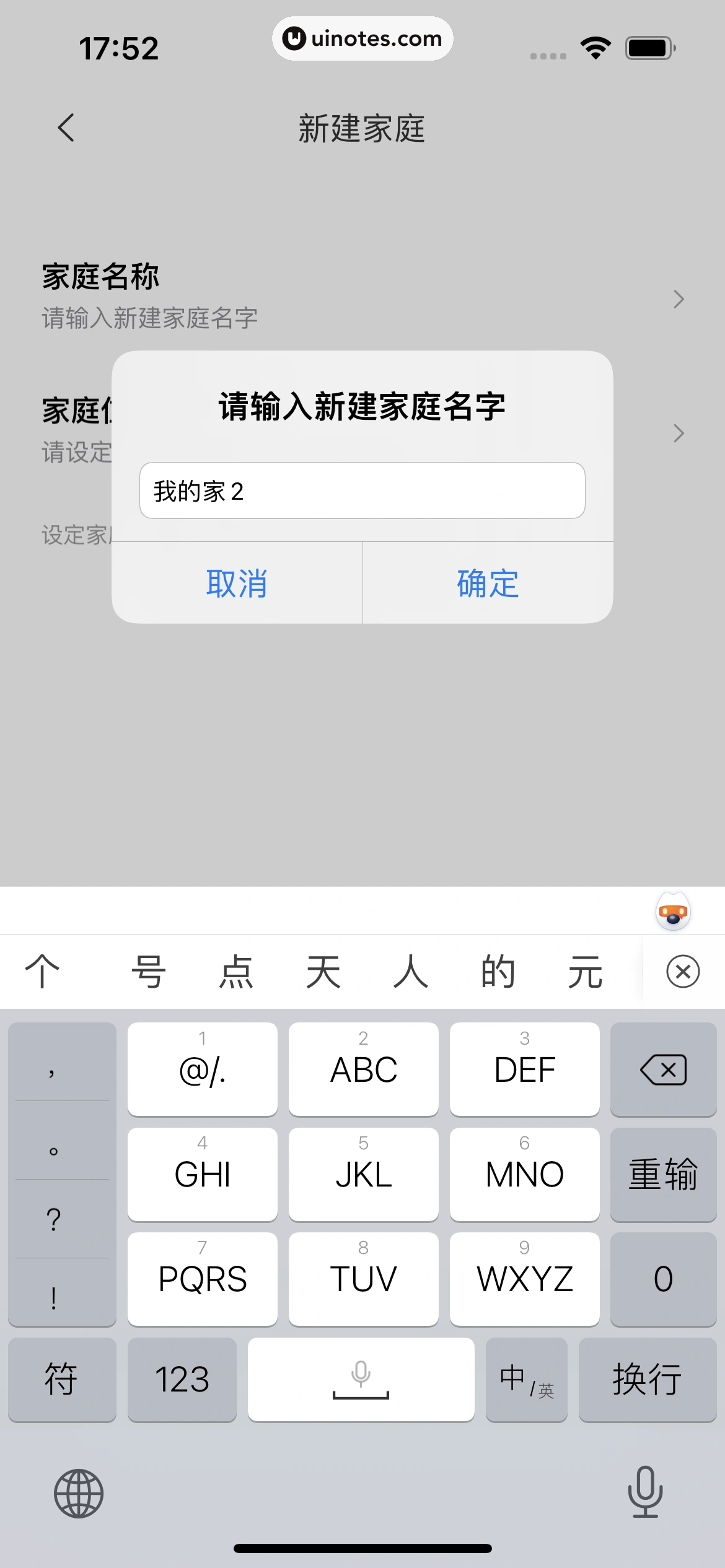Switch the keyboard to 123 numbers
The image size is (725, 1568).
click(182, 1379)
